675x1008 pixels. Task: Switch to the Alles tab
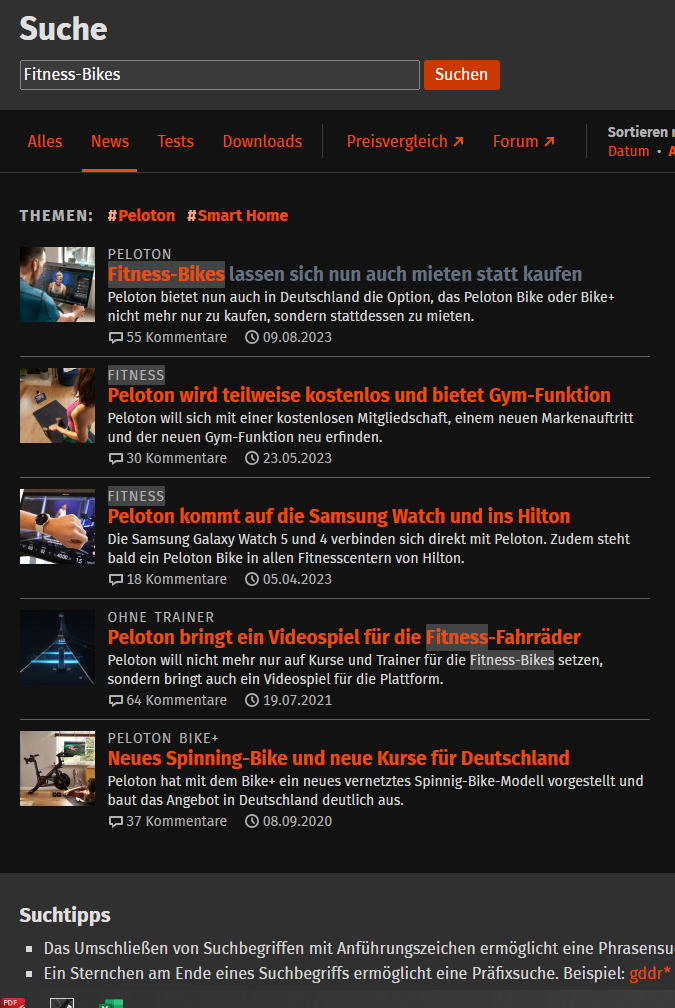pyautogui.click(x=45, y=142)
